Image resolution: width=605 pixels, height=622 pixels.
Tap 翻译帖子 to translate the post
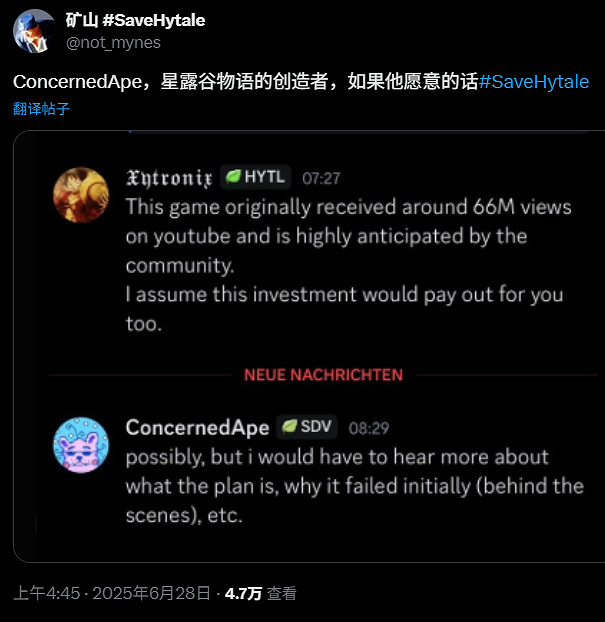click(x=41, y=109)
